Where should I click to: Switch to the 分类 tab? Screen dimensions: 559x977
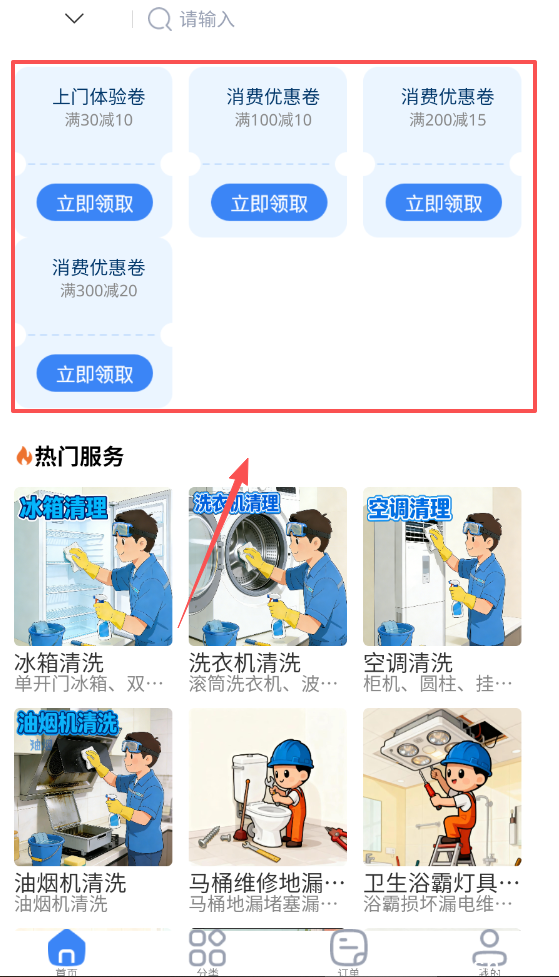pyautogui.click(x=208, y=951)
